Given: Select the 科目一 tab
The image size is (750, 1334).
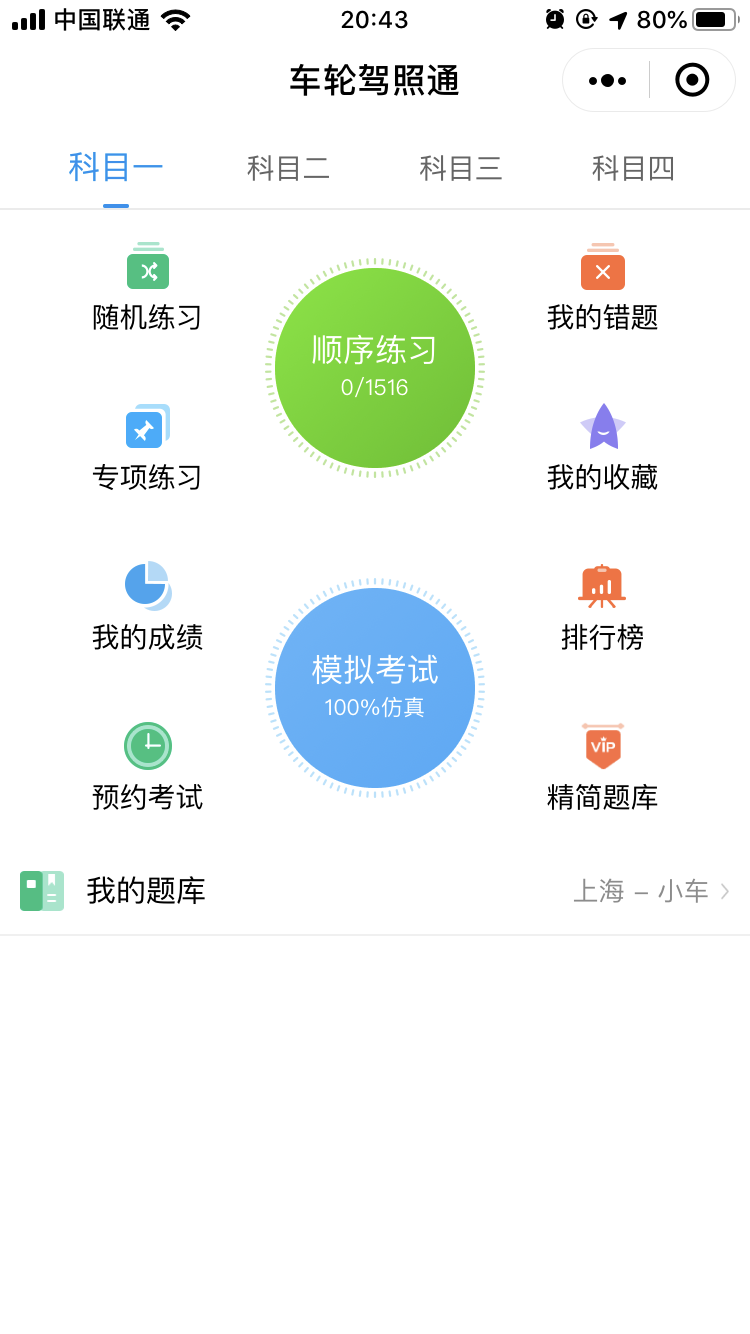Looking at the screenshot, I should [116, 167].
